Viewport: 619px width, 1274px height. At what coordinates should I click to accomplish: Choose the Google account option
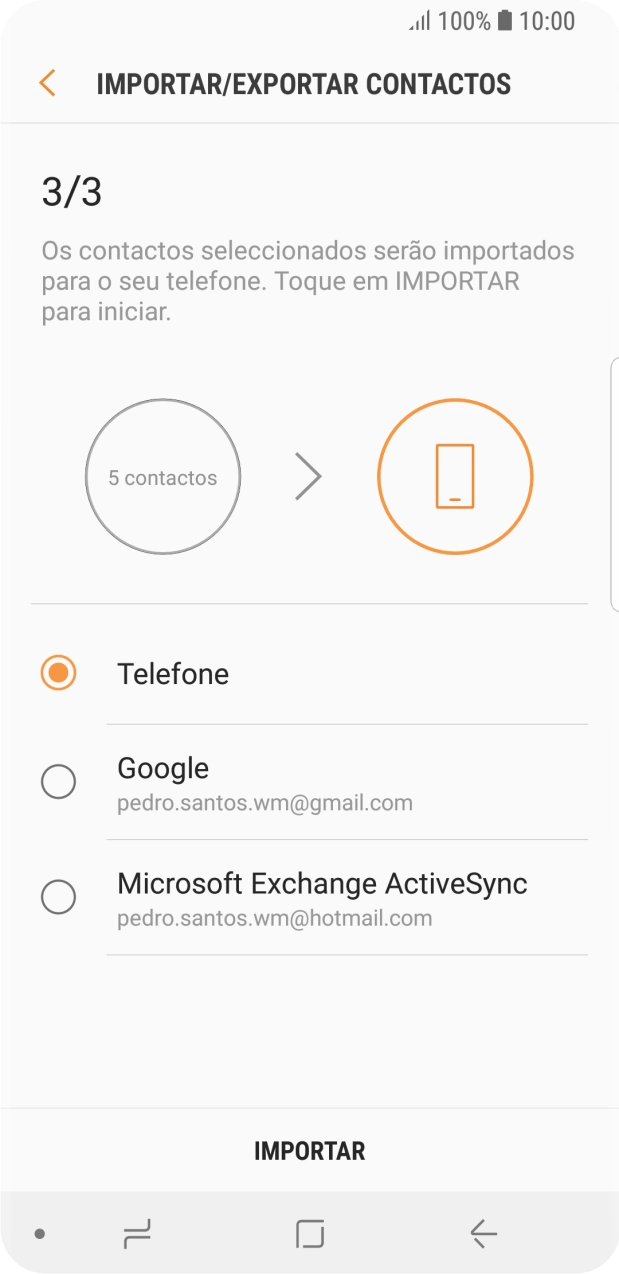(x=59, y=782)
